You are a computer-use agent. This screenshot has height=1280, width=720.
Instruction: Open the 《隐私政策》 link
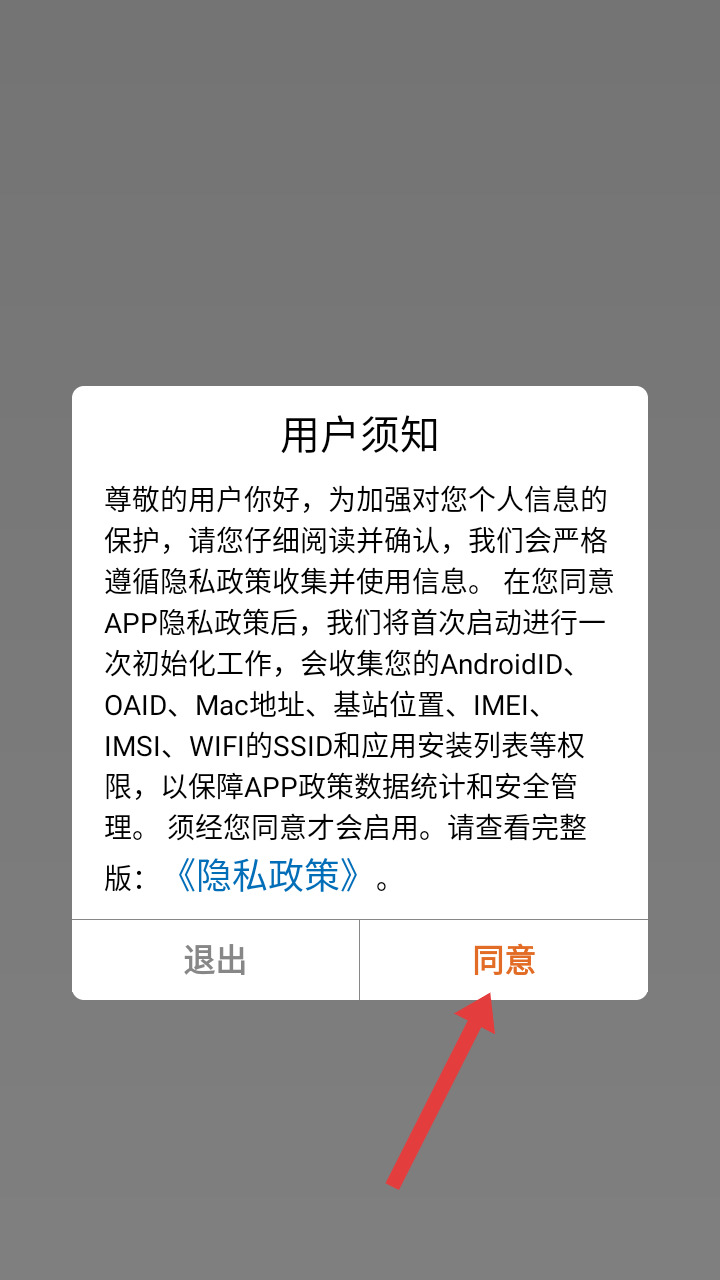tap(267, 876)
